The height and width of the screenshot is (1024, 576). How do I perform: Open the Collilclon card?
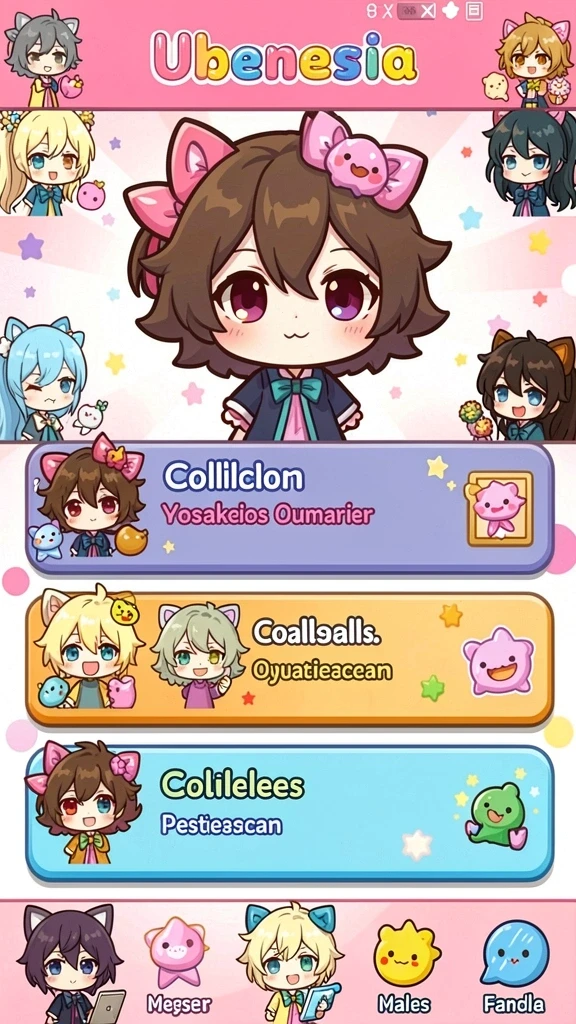pyautogui.click(x=289, y=508)
